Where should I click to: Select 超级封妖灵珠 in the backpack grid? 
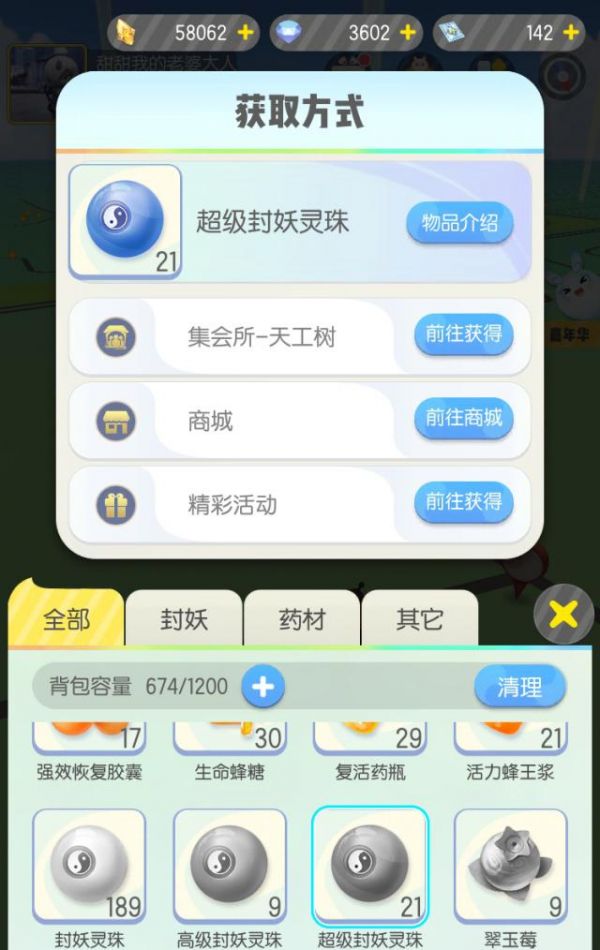point(370,865)
